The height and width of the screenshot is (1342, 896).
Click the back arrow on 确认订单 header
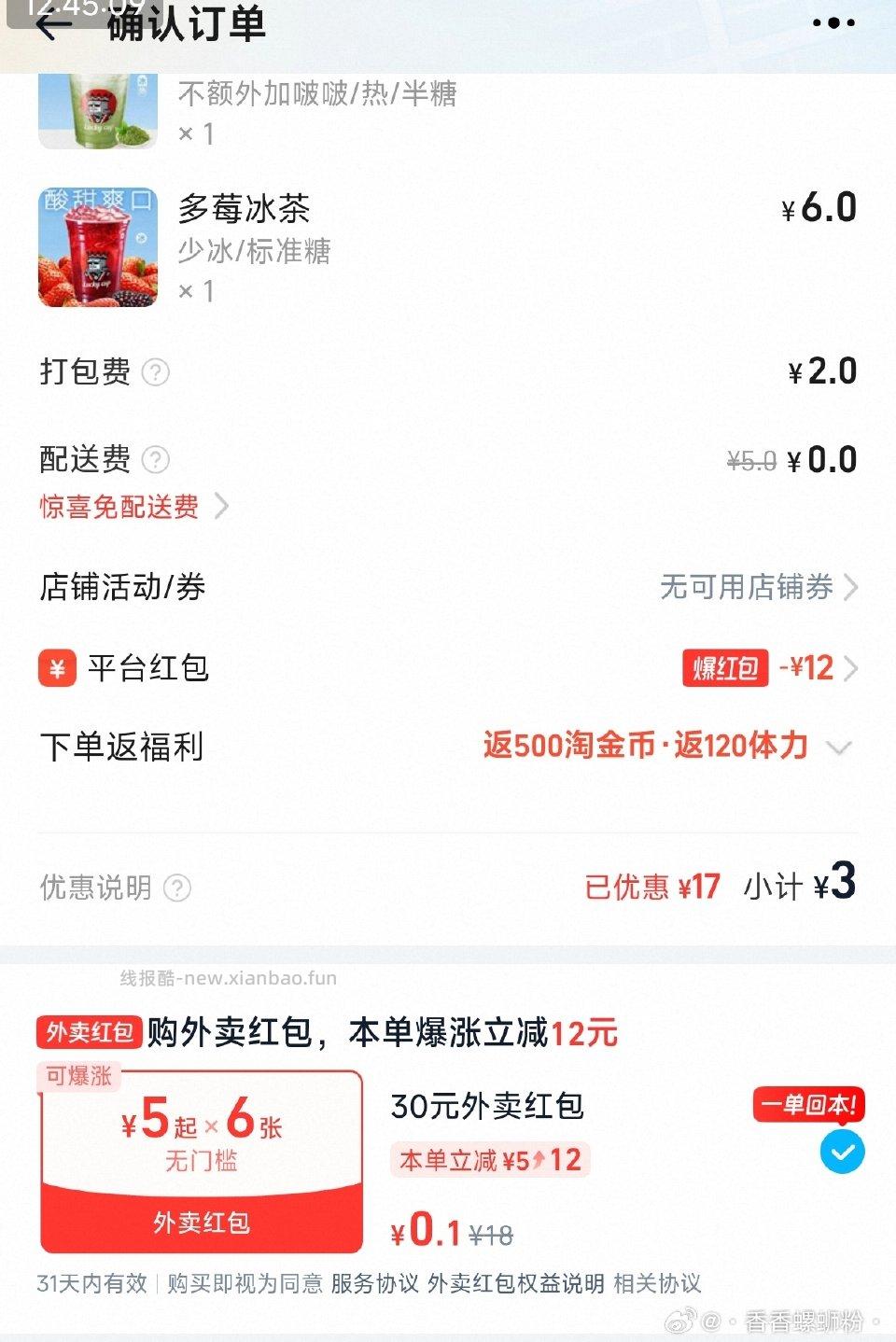coord(51,28)
